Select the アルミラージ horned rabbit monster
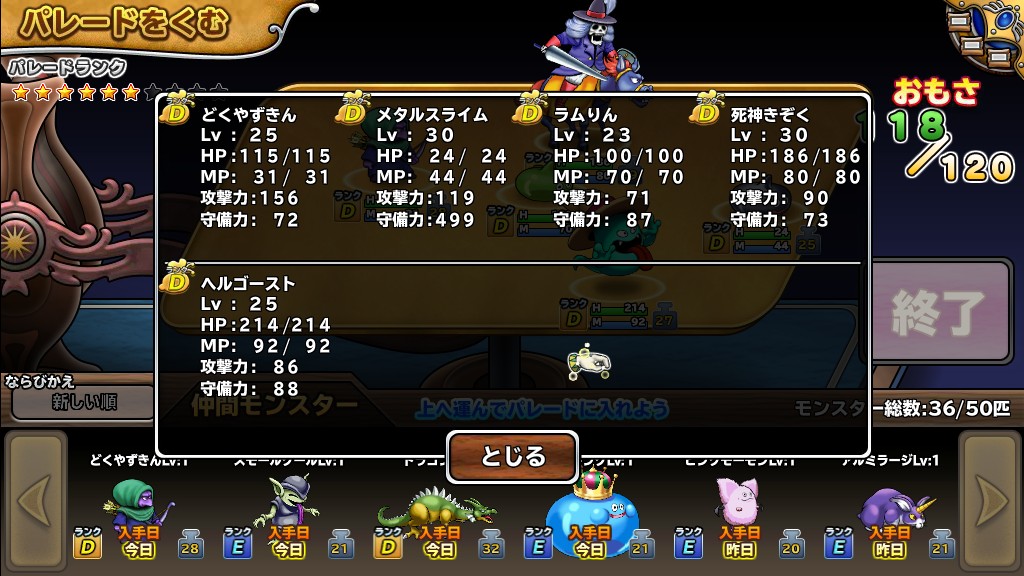This screenshot has height=576, width=1024. click(x=890, y=505)
